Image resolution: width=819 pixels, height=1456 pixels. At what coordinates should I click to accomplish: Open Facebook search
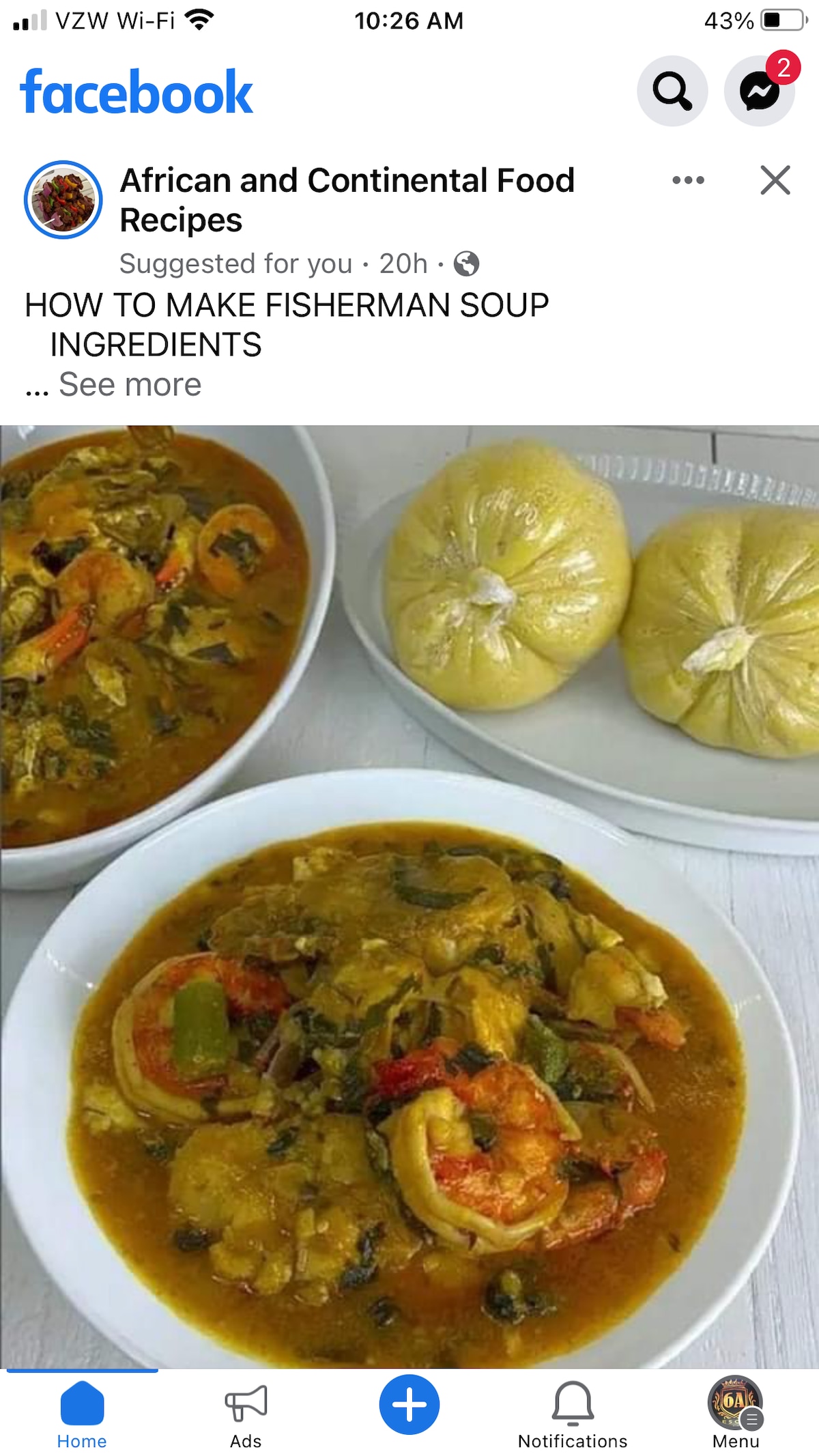click(672, 91)
